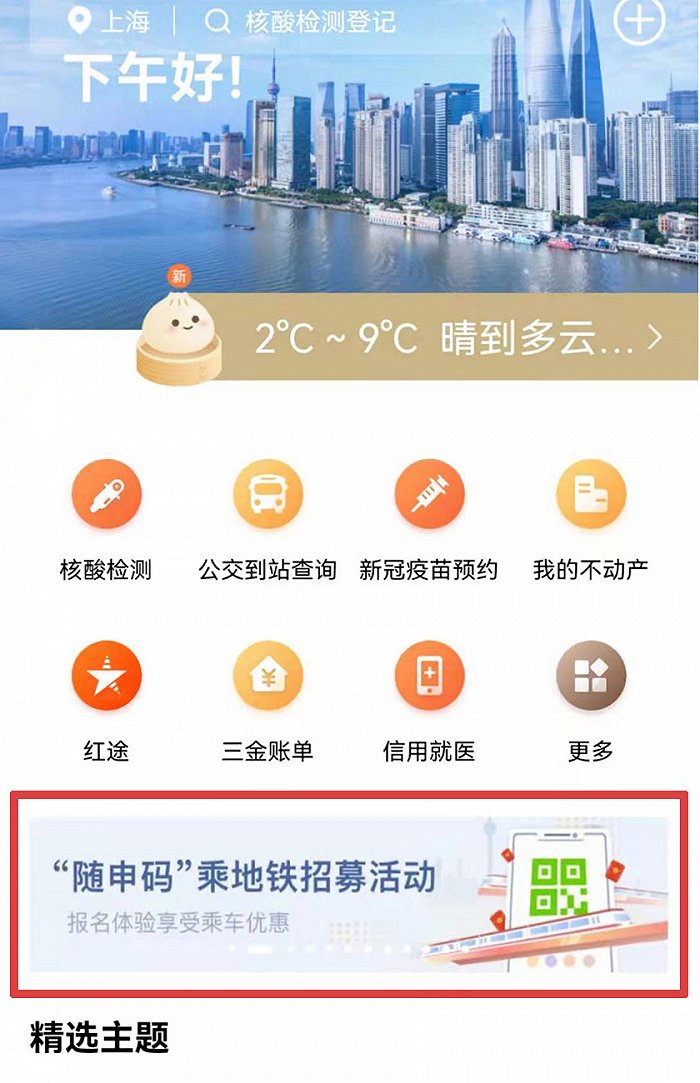Open 我的不动产
The image size is (700, 1083).
click(590, 495)
